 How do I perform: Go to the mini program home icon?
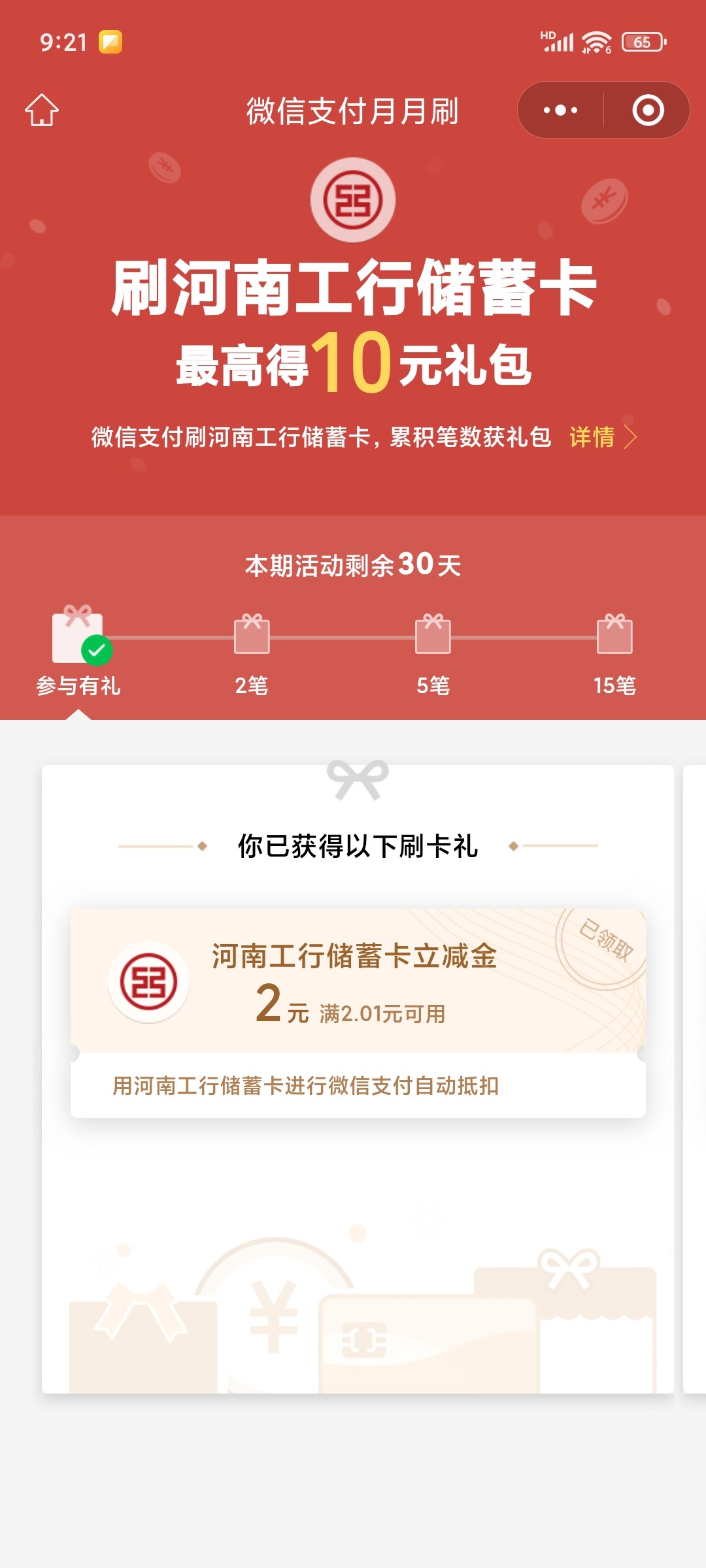coord(42,110)
